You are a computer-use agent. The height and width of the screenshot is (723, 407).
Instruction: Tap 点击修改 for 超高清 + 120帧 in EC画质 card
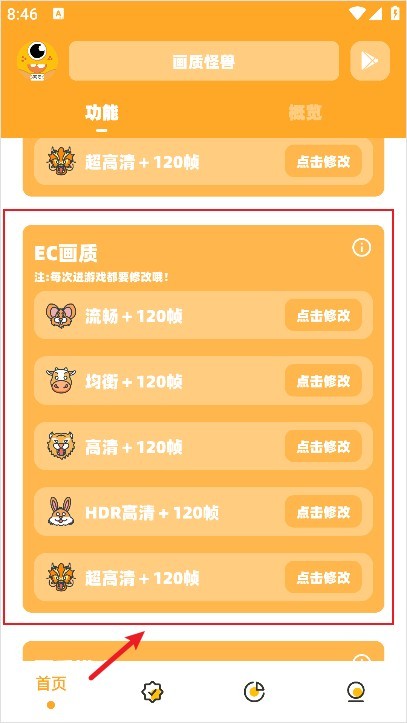coord(323,577)
